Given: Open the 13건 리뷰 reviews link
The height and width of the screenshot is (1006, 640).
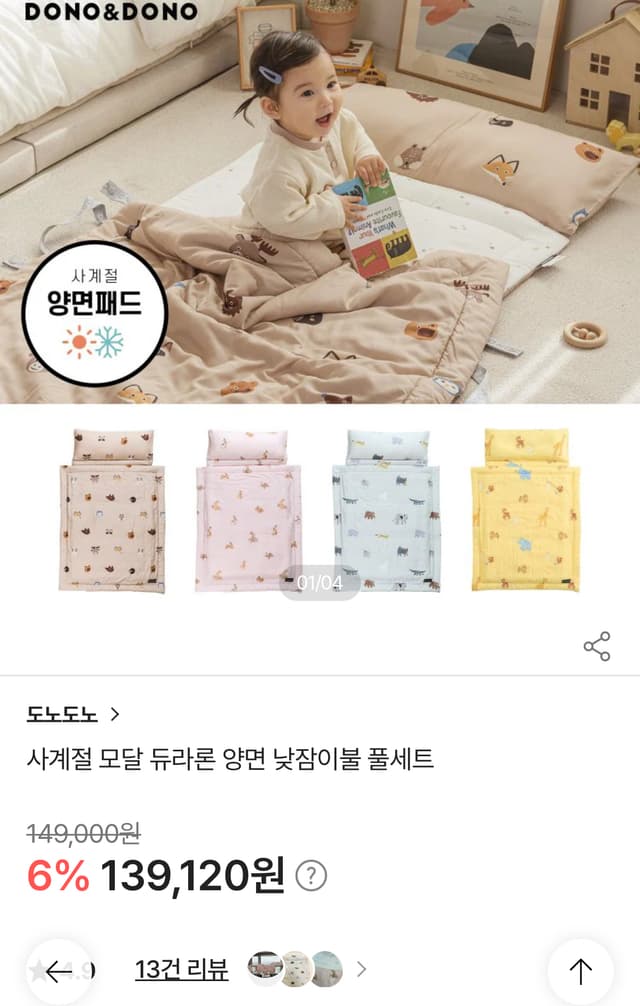Looking at the screenshot, I should [x=181, y=969].
